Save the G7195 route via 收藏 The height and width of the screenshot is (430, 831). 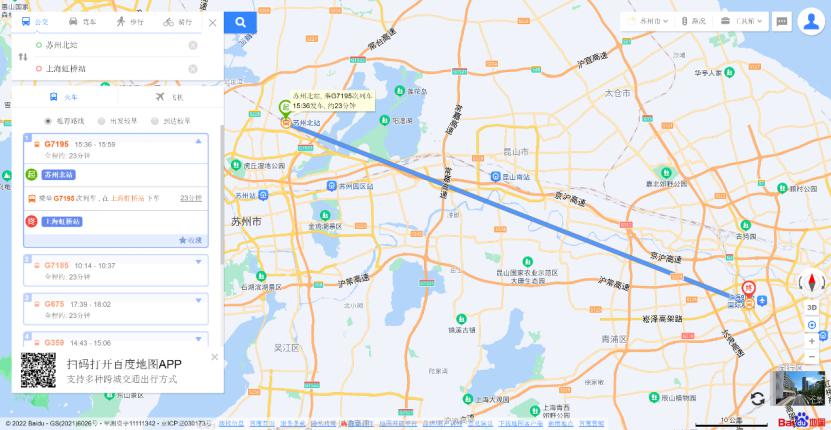190,240
